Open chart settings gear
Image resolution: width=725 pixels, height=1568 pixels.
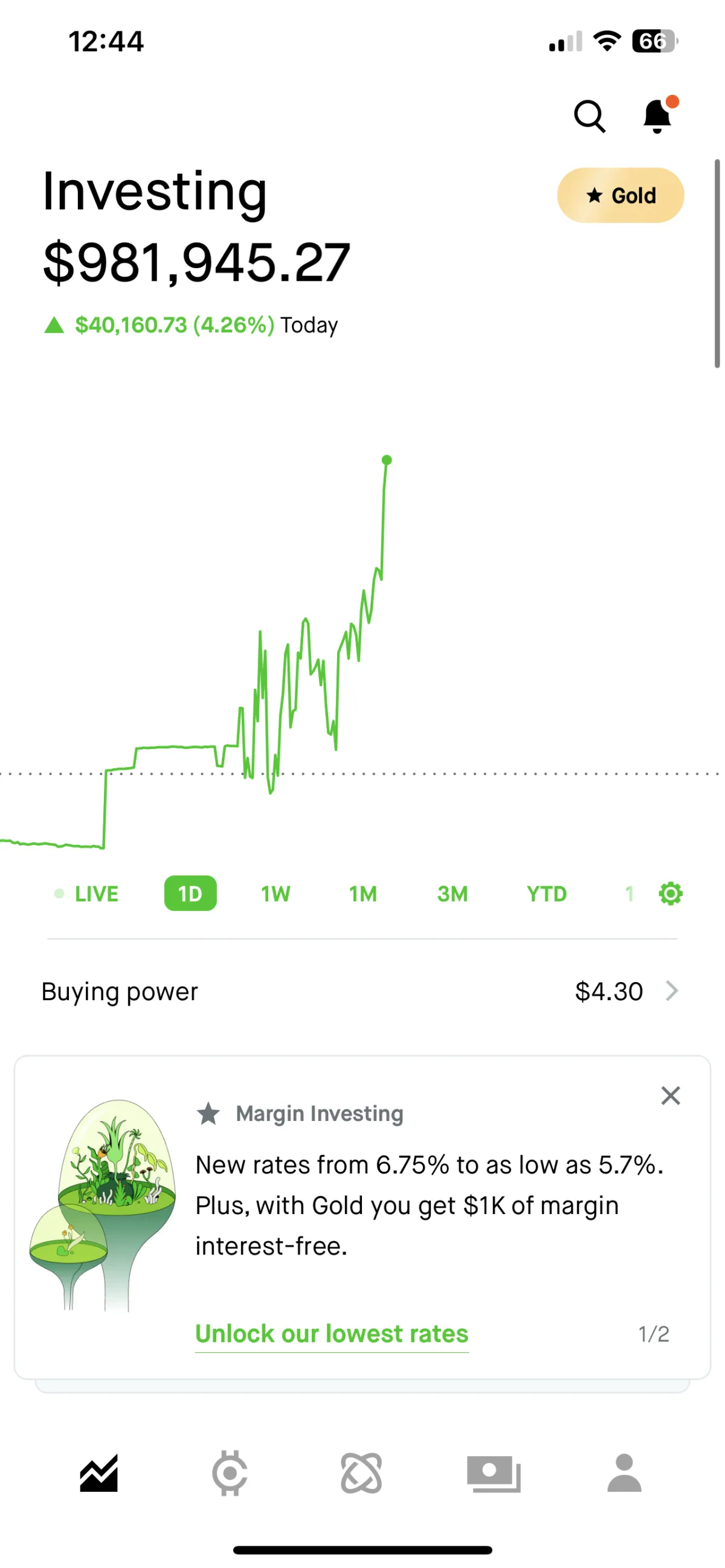pos(670,893)
